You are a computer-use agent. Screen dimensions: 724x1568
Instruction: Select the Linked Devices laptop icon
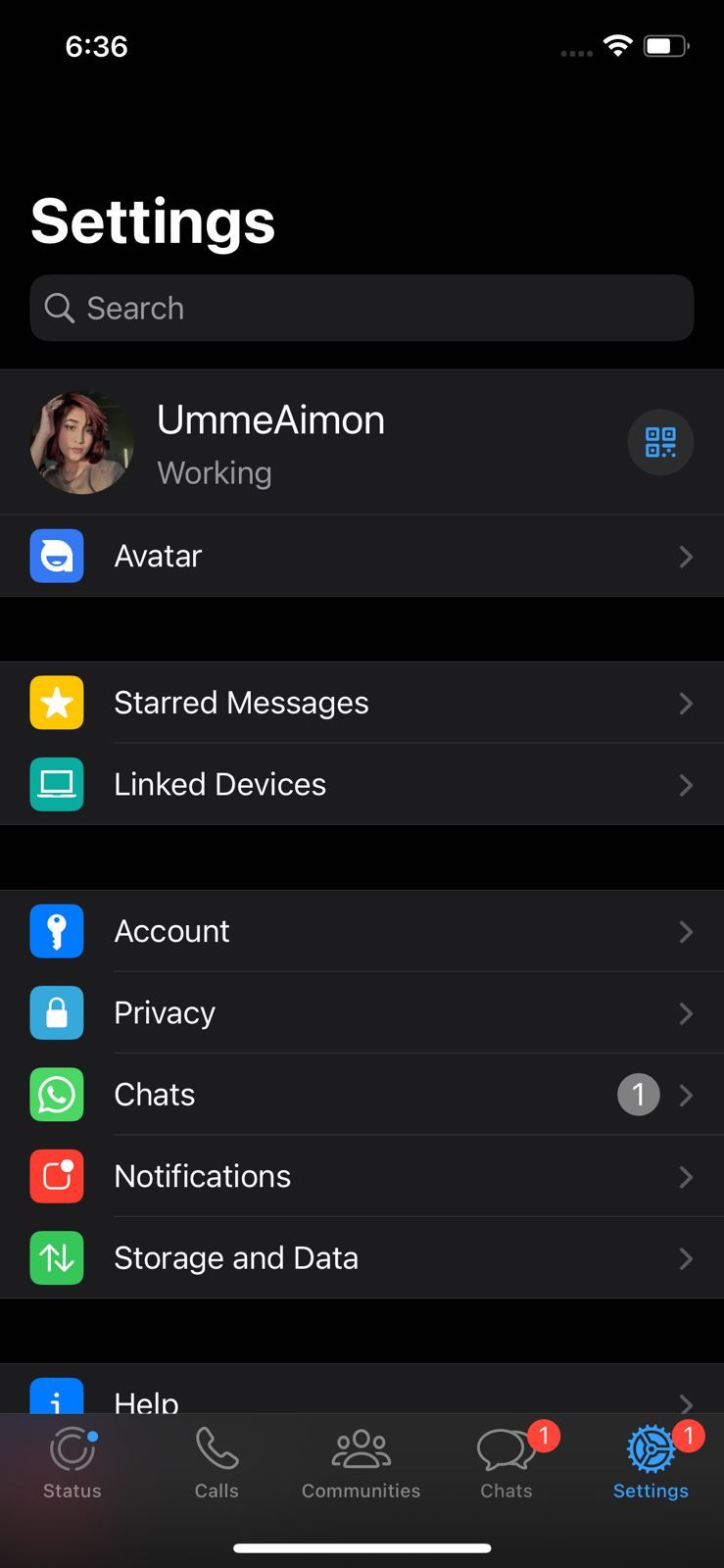[56, 784]
